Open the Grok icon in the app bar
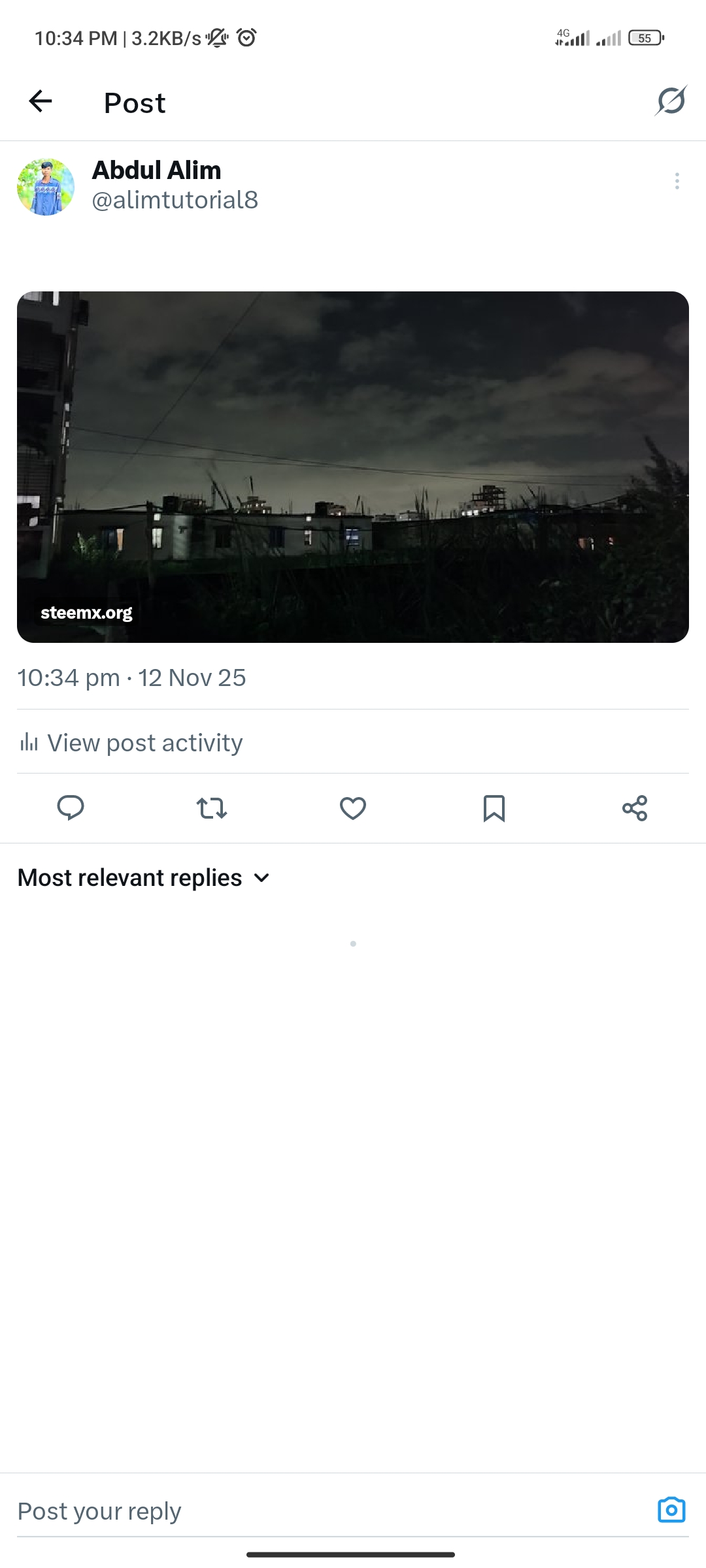Screen dimensions: 706x1568 (x=671, y=101)
